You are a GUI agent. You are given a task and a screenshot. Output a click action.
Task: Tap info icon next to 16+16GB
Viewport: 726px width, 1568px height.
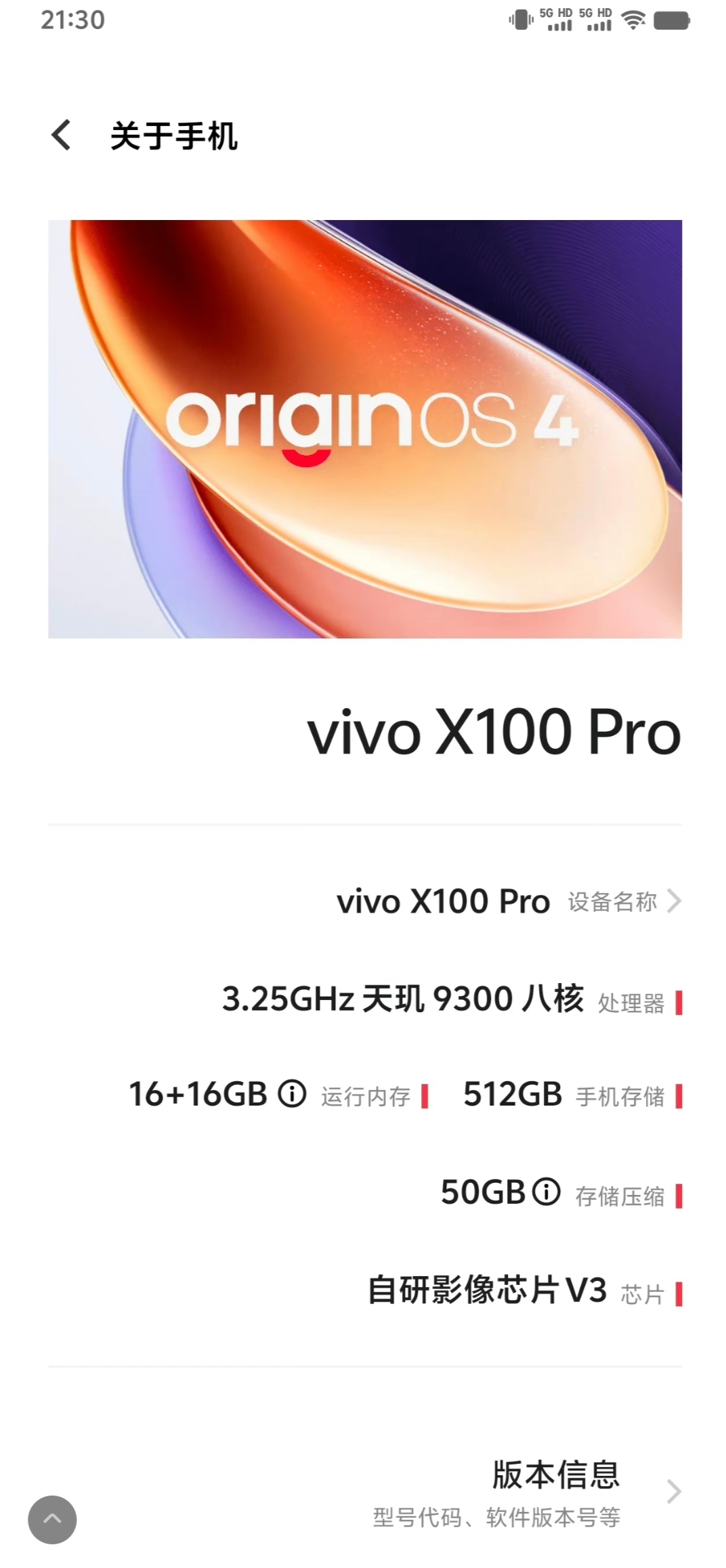293,1093
